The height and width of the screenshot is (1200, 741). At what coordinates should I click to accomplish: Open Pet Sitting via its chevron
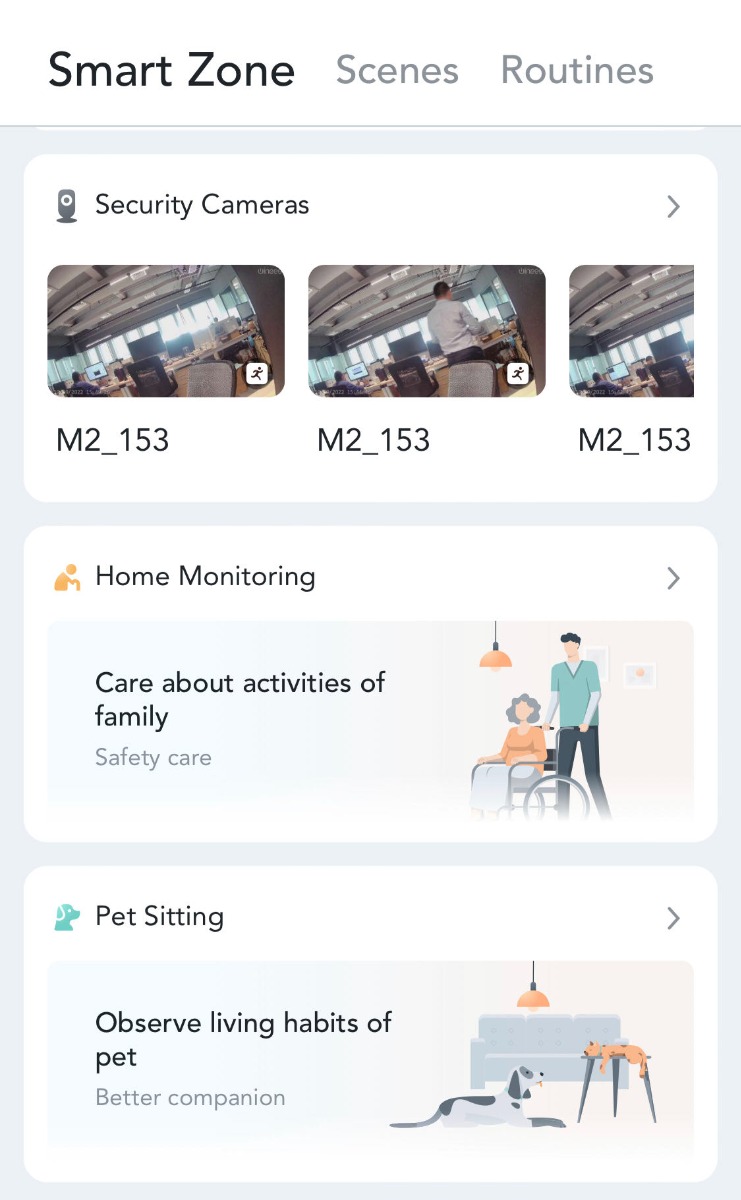point(673,918)
